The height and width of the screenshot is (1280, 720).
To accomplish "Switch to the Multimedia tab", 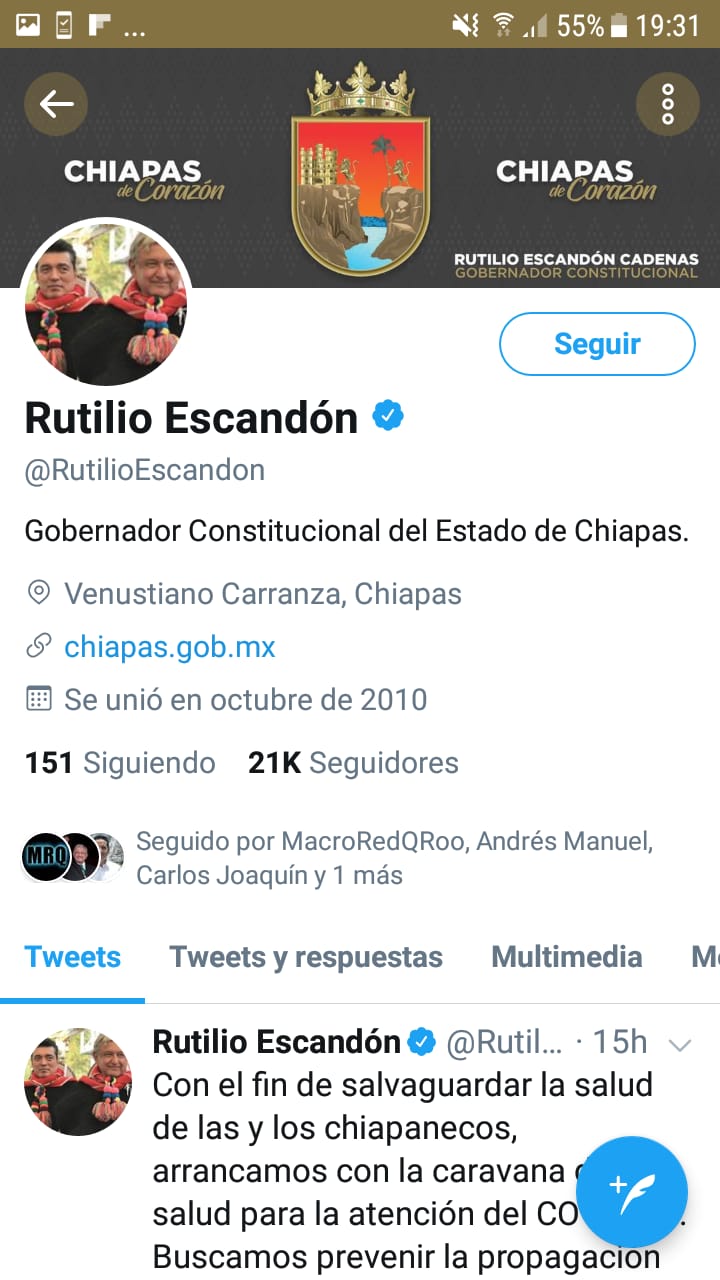I will pyautogui.click(x=566, y=957).
